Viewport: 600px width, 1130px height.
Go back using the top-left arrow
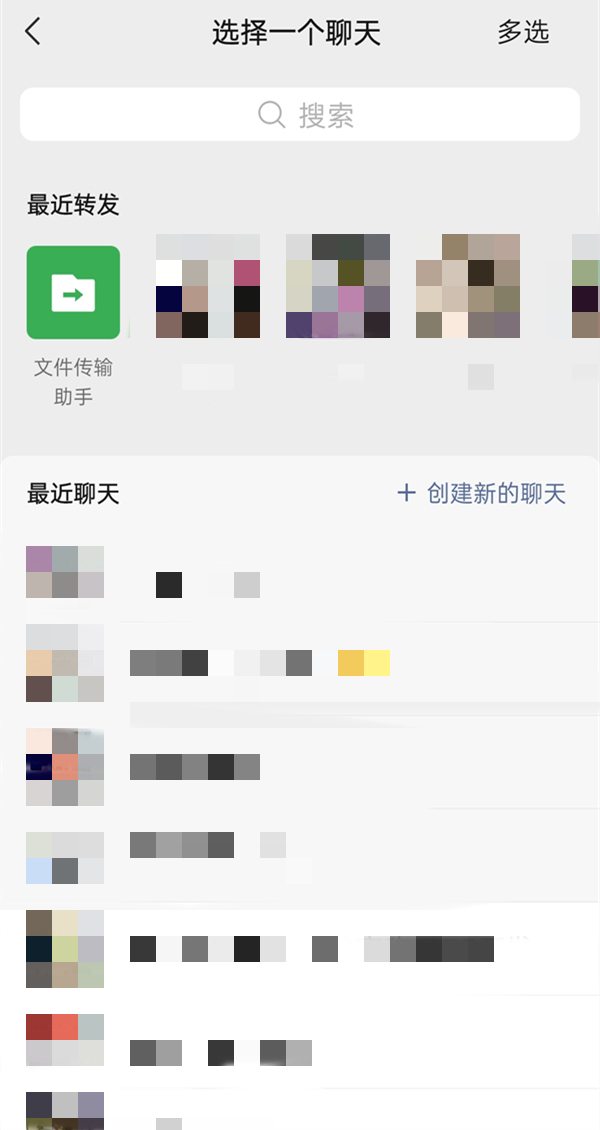coord(33,32)
